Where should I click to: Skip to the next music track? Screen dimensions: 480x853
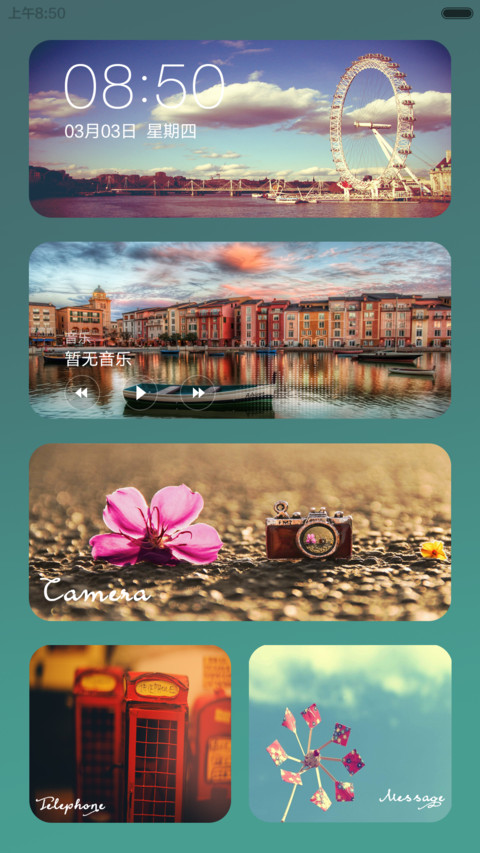198,393
